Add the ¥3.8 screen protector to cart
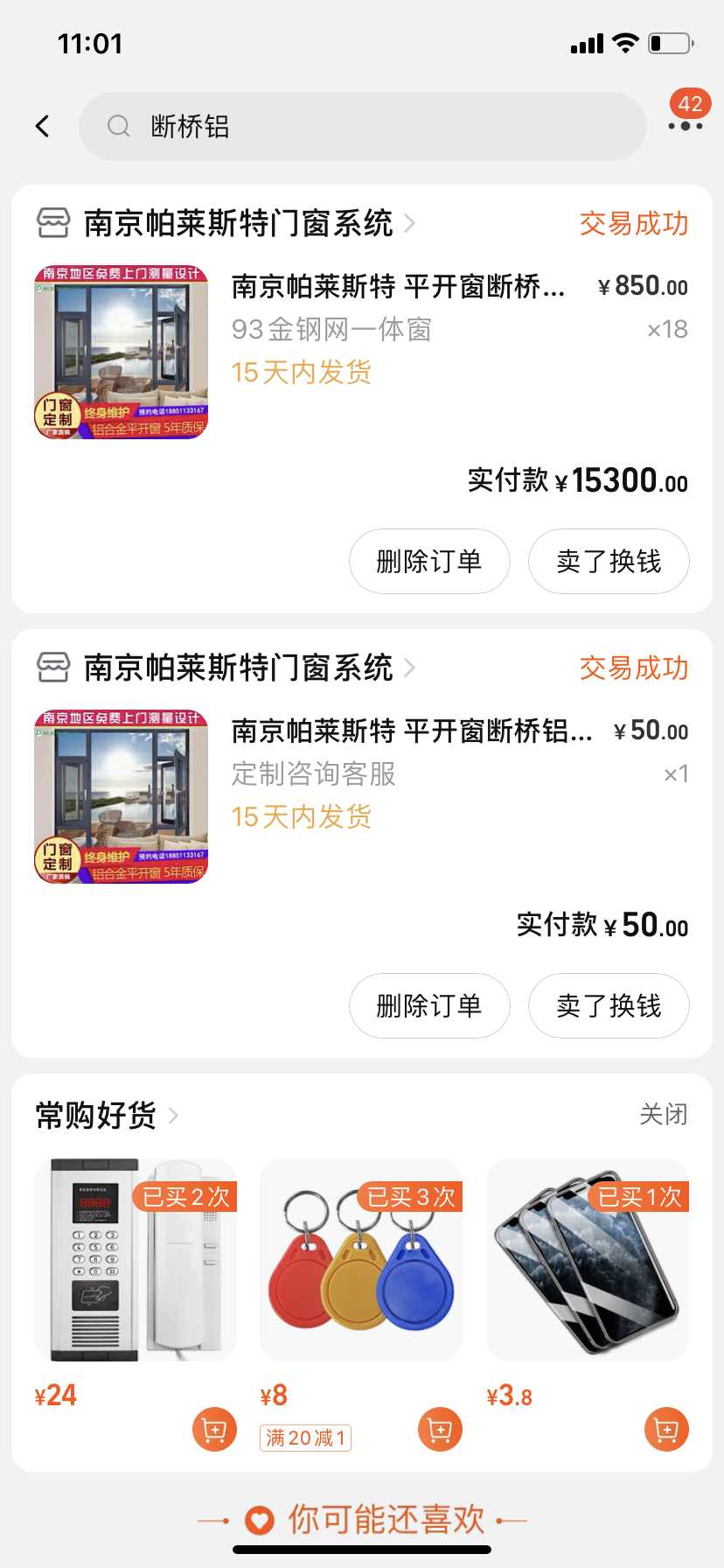This screenshot has width=724, height=1568. [x=666, y=1430]
